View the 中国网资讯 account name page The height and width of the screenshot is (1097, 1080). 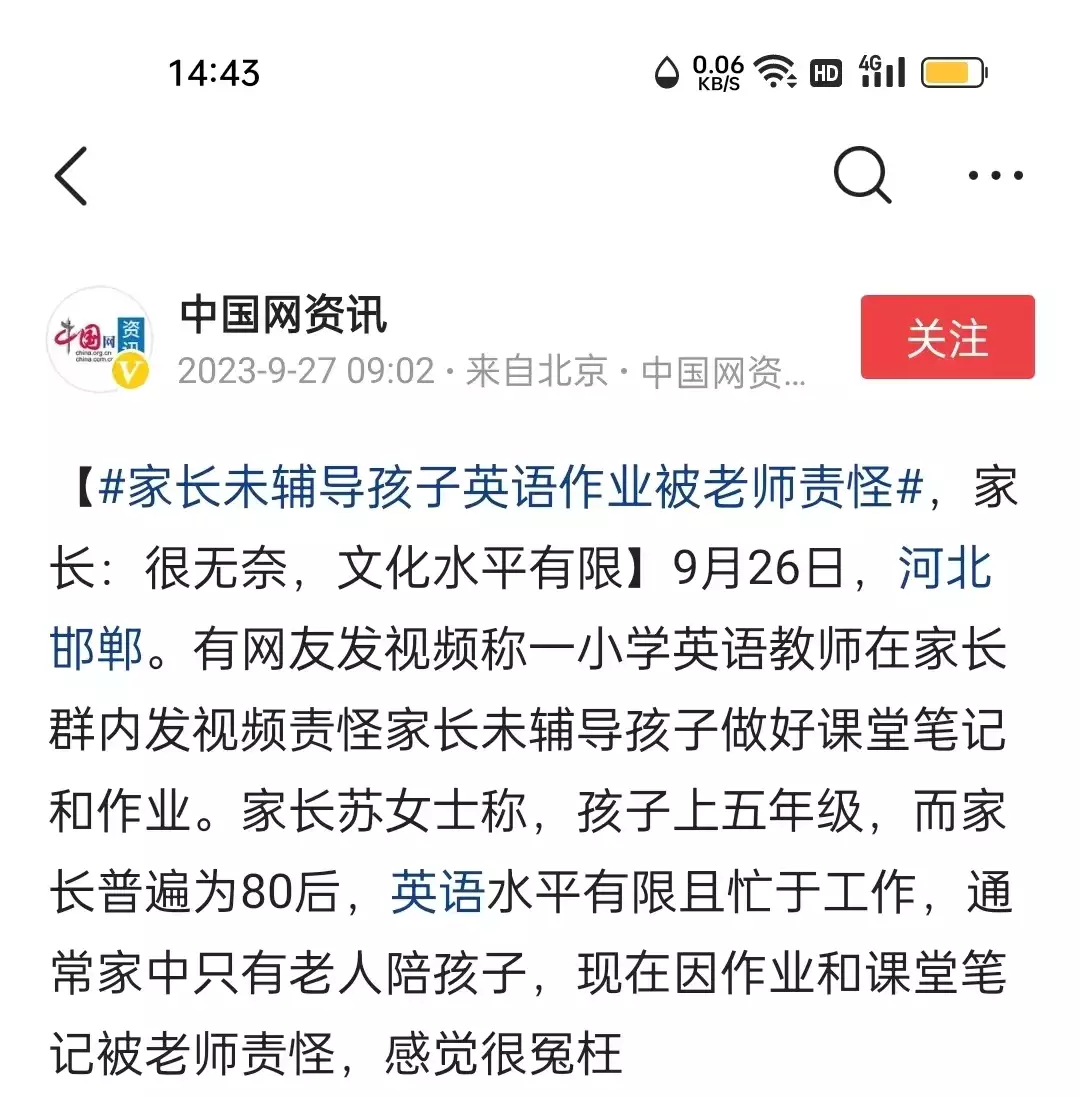click(x=283, y=316)
